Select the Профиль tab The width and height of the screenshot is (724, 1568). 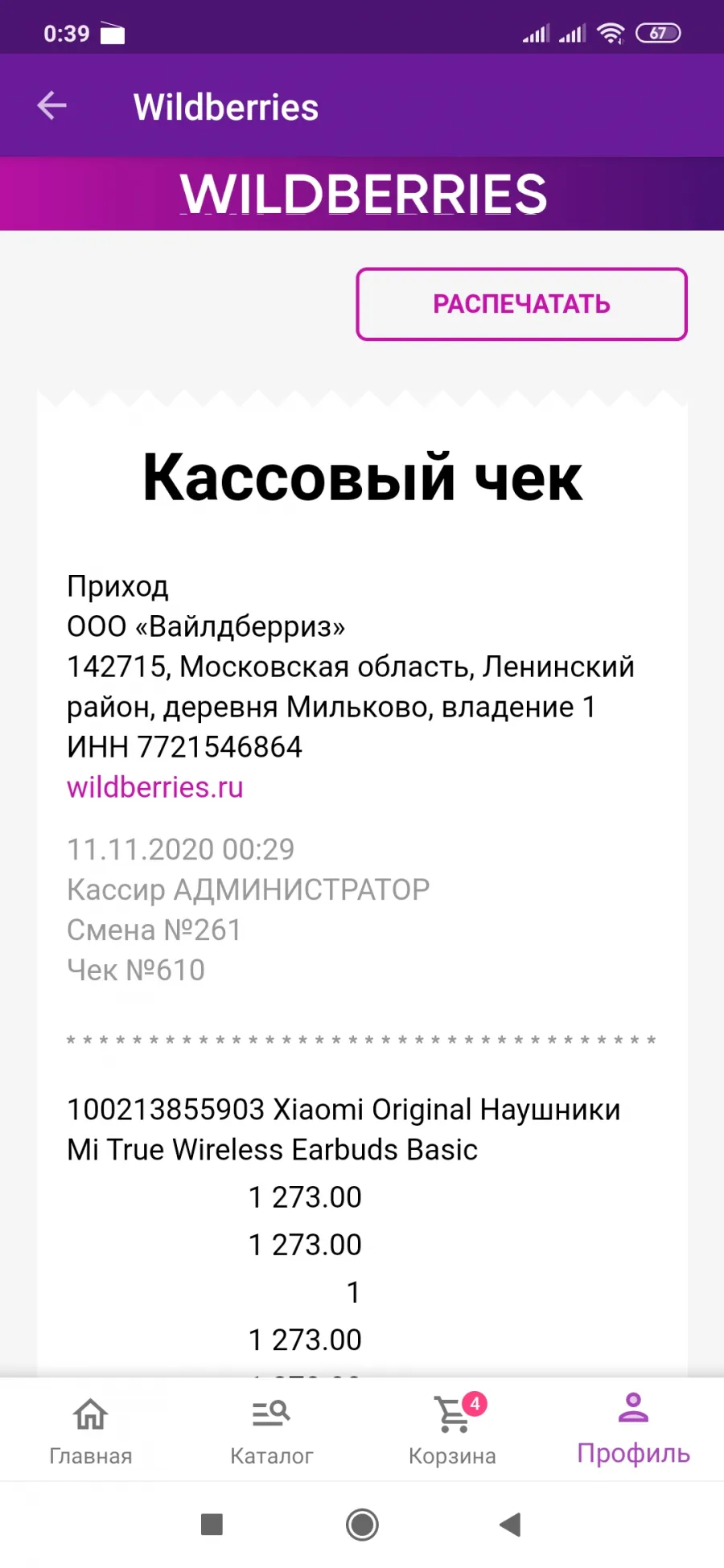(x=634, y=1430)
